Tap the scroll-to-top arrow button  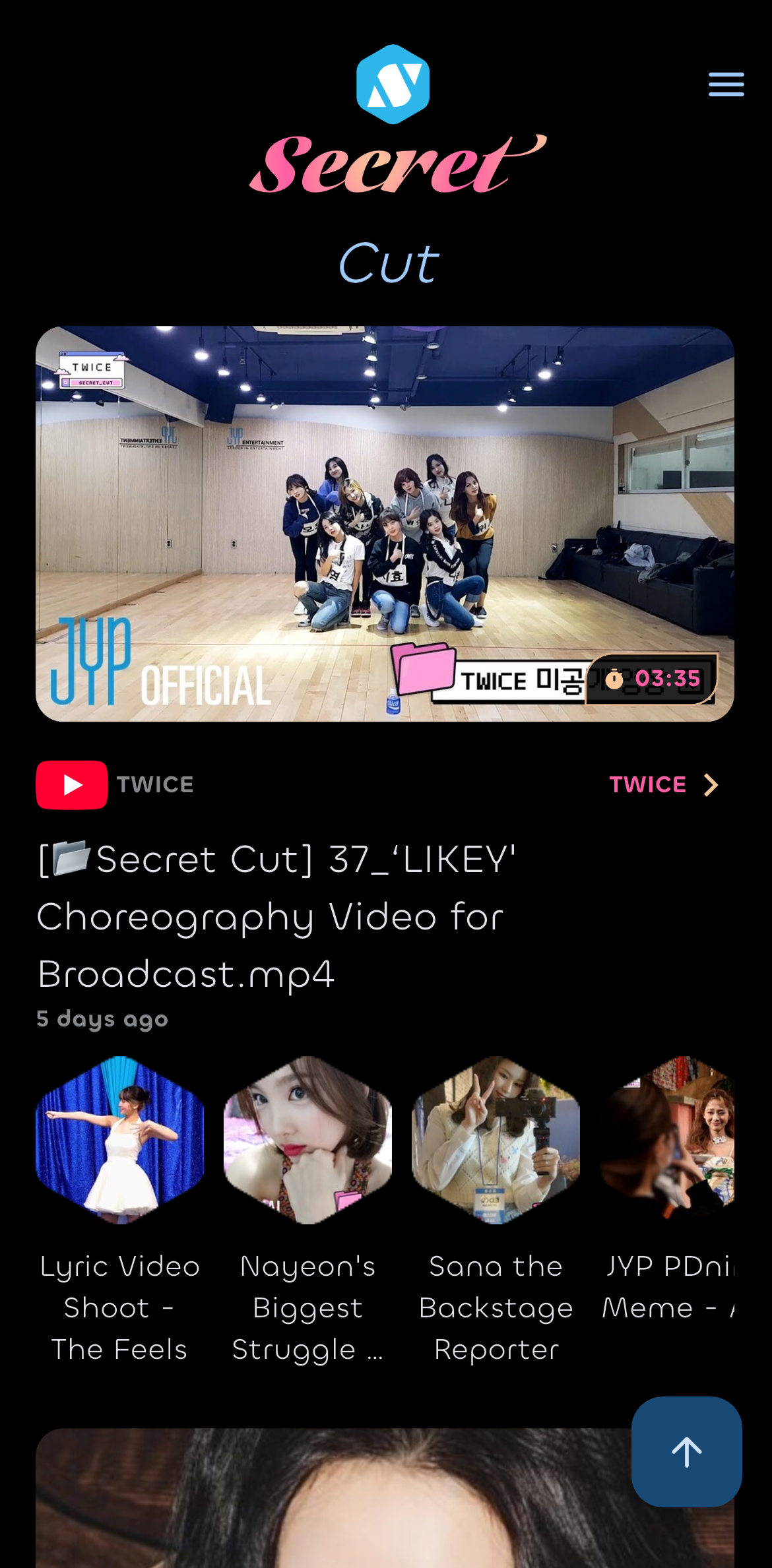(x=686, y=1451)
